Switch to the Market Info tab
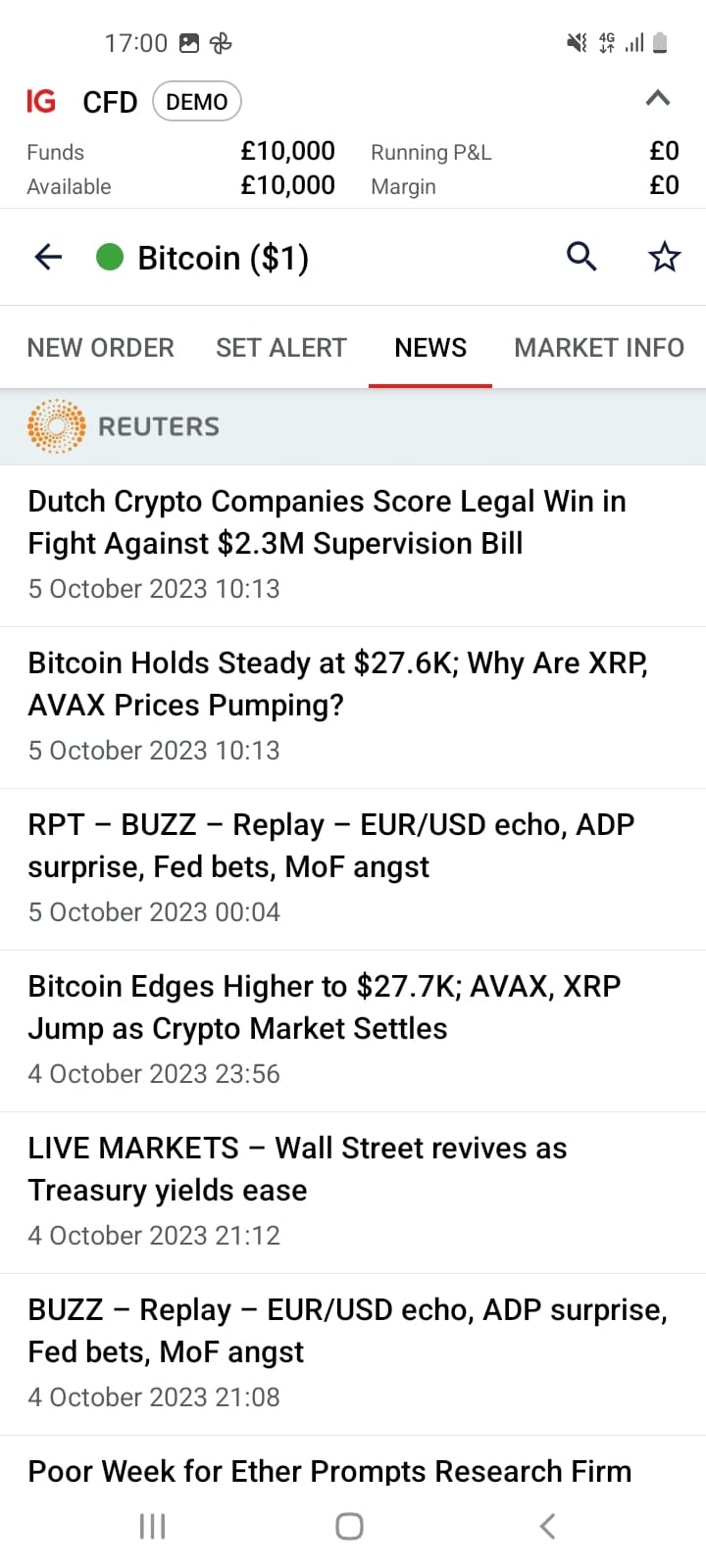The width and height of the screenshot is (706, 1568). click(599, 348)
